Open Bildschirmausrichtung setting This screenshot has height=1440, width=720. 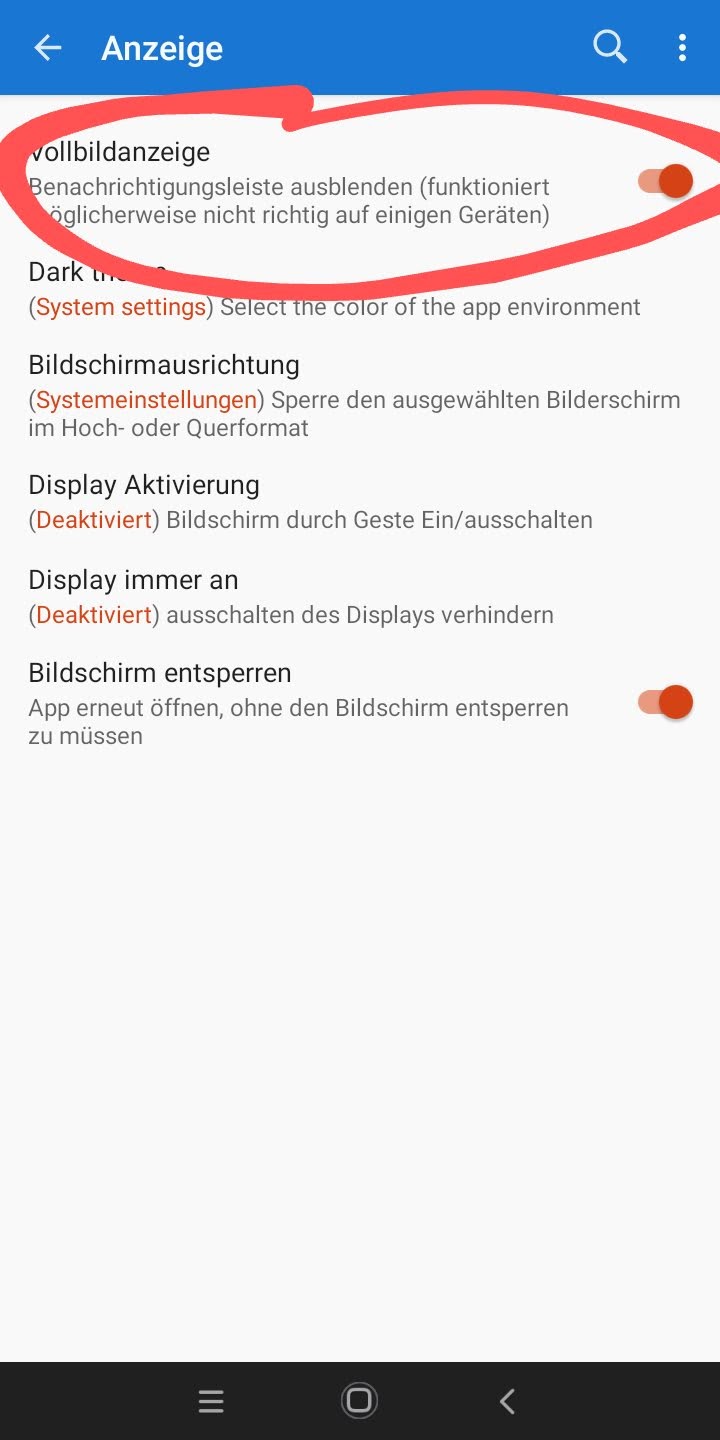tap(354, 396)
